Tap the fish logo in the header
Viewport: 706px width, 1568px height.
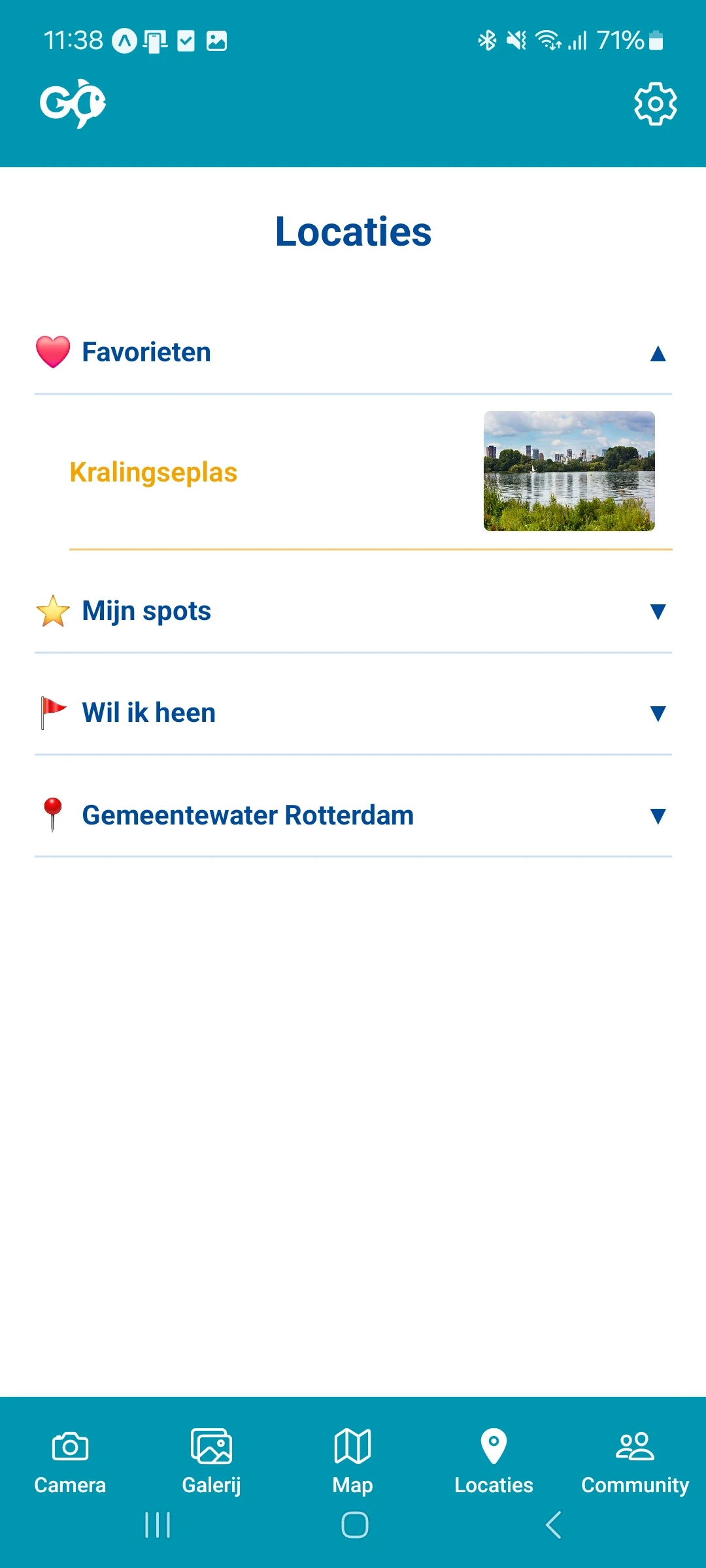tap(73, 103)
